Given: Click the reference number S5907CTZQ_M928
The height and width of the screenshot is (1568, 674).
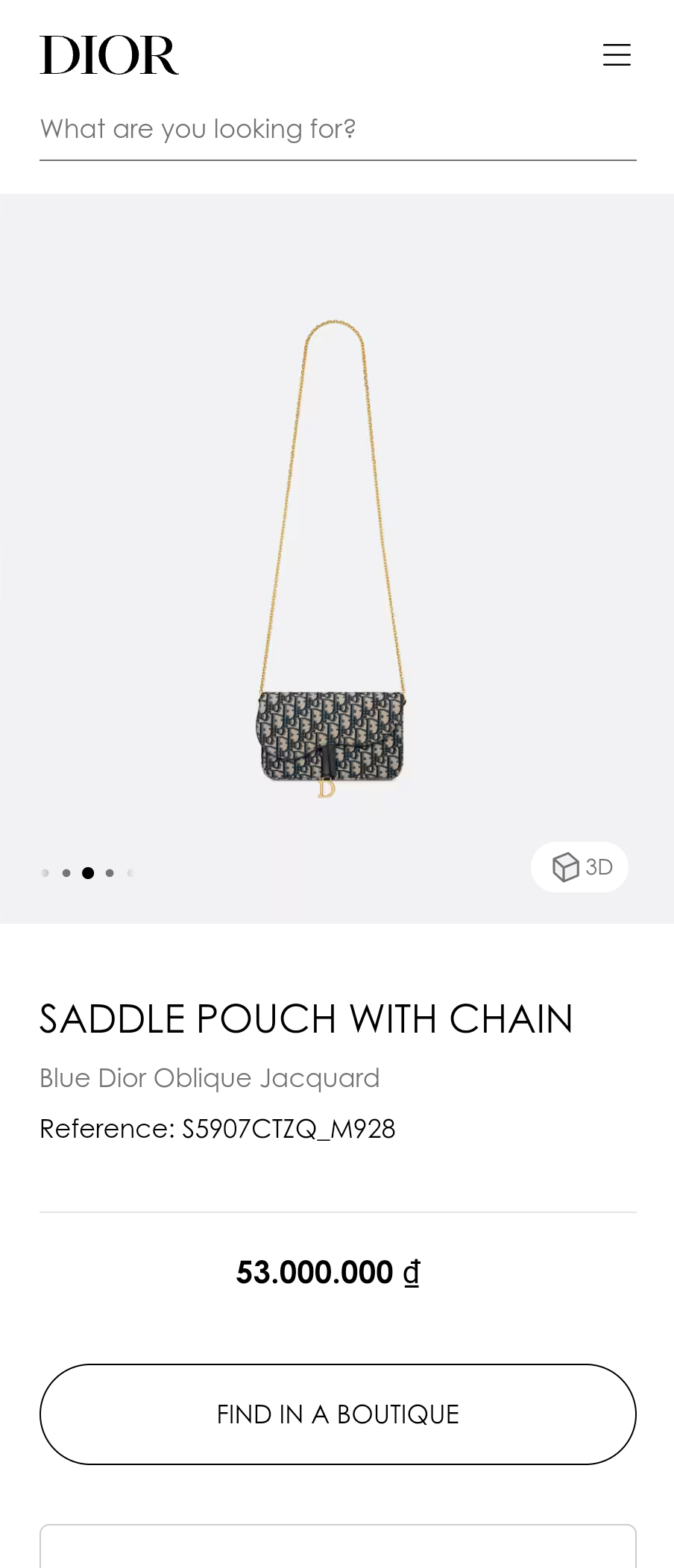Looking at the screenshot, I should point(218,1129).
